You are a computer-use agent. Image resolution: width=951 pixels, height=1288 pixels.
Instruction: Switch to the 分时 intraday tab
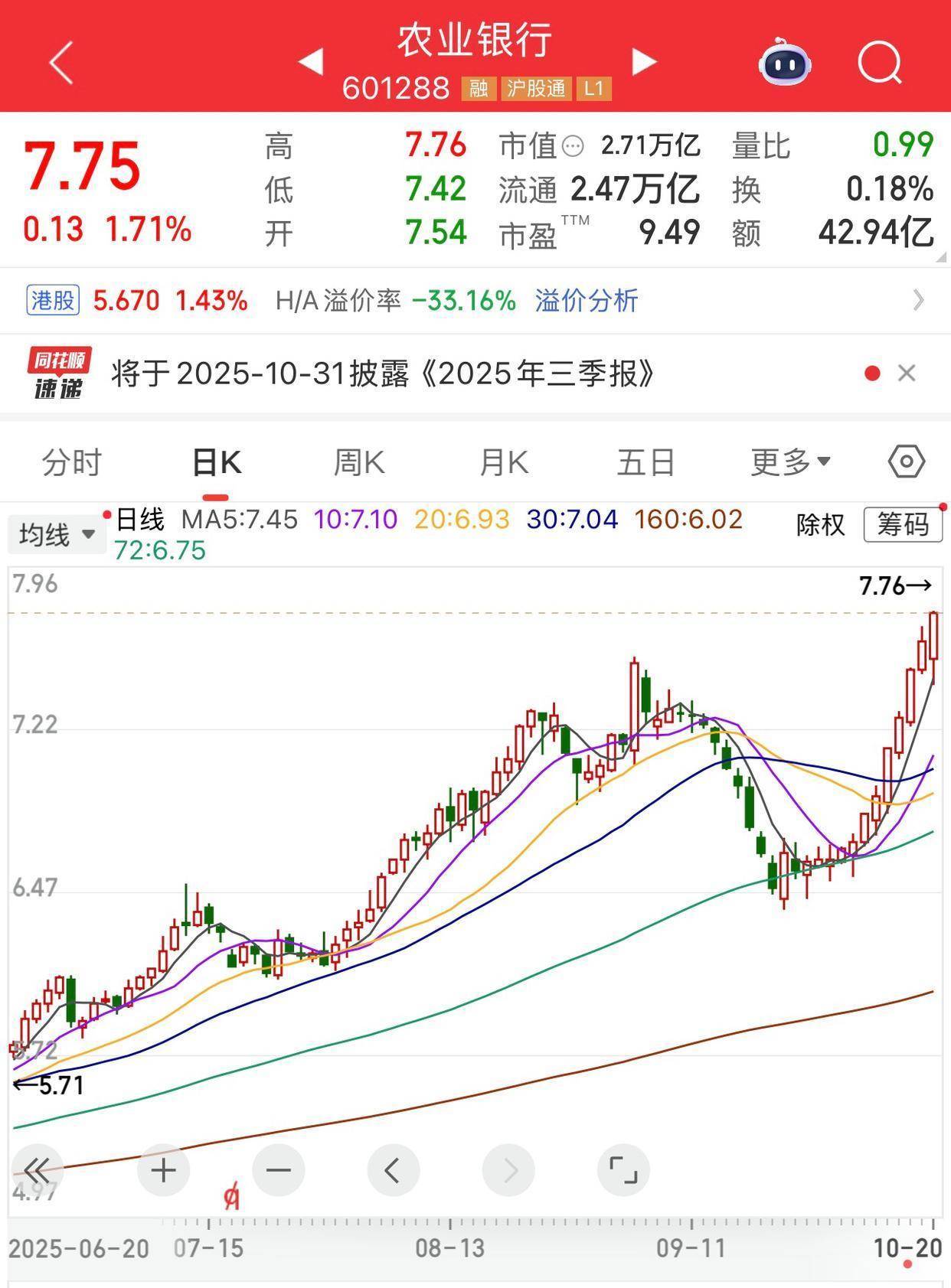(x=71, y=461)
